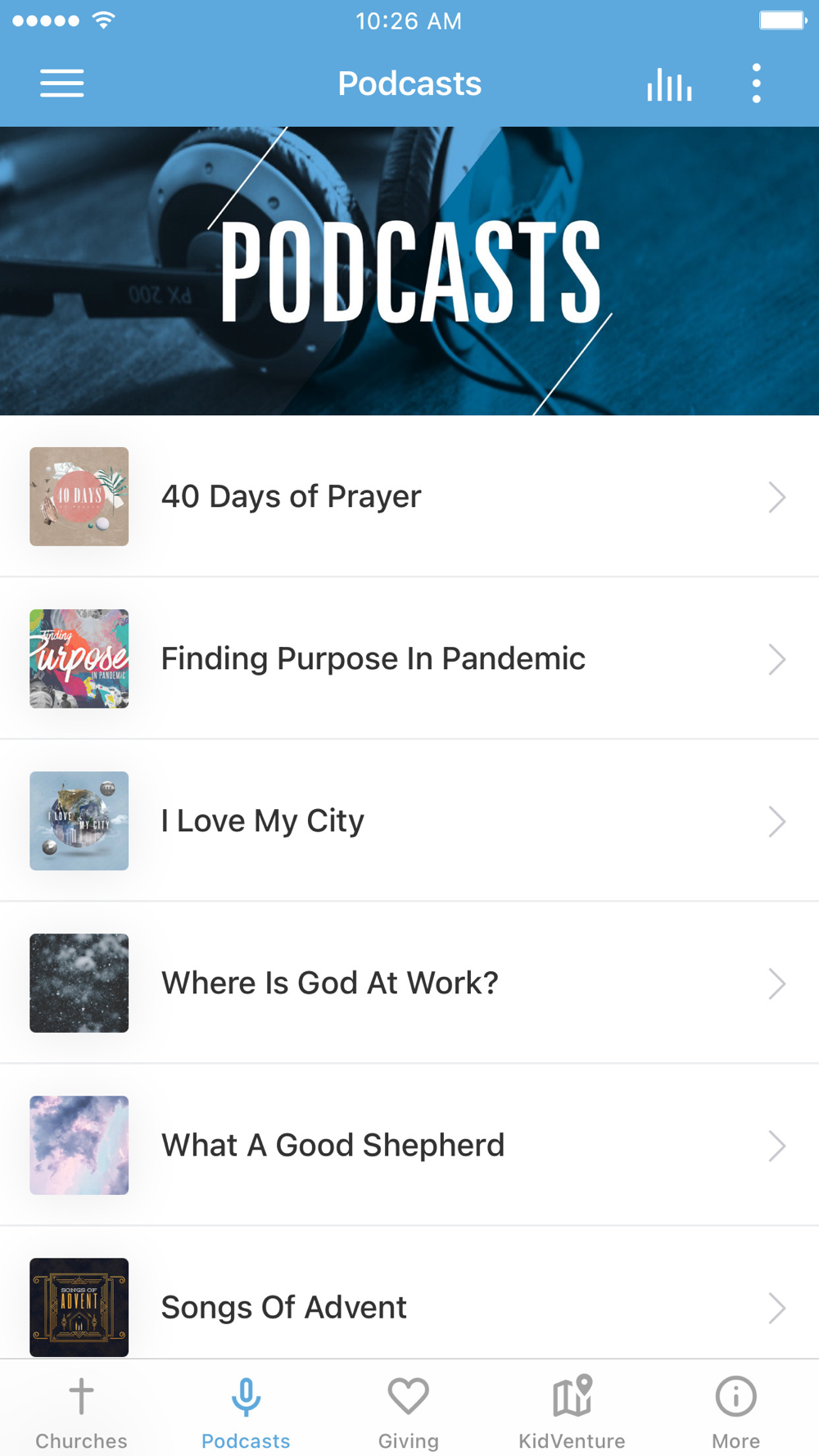
Task: Select the I Love My City podcast
Action: pos(409,821)
